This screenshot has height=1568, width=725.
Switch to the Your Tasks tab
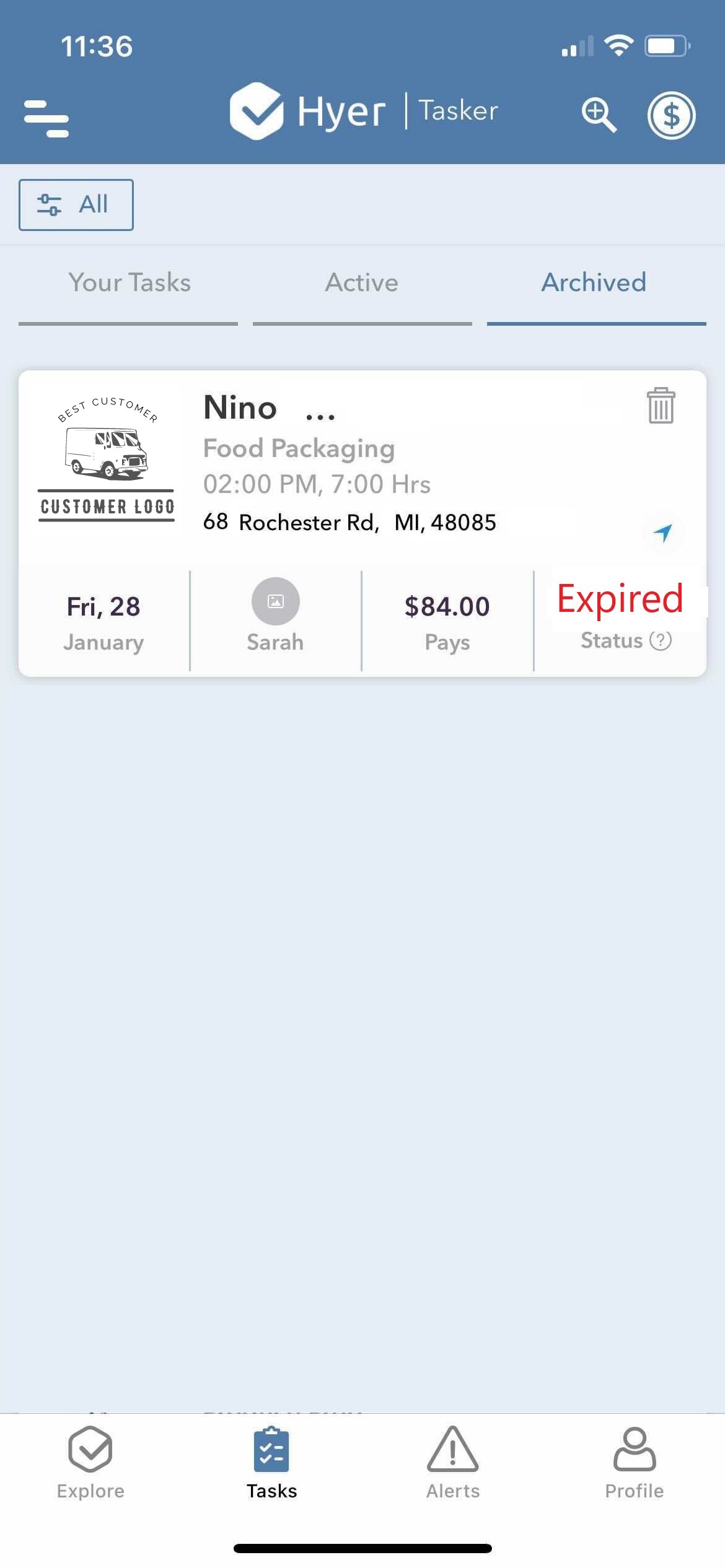[x=129, y=282]
